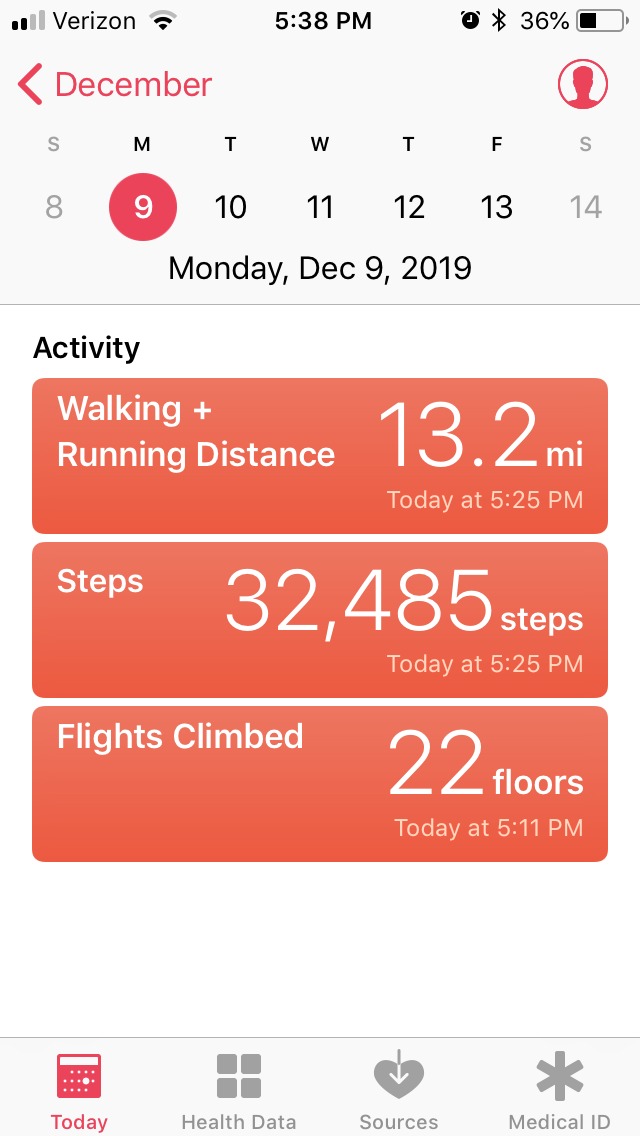Select Tuesday the 10th
Image resolution: width=640 pixels, height=1136 pixels.
tap(230, 207)
